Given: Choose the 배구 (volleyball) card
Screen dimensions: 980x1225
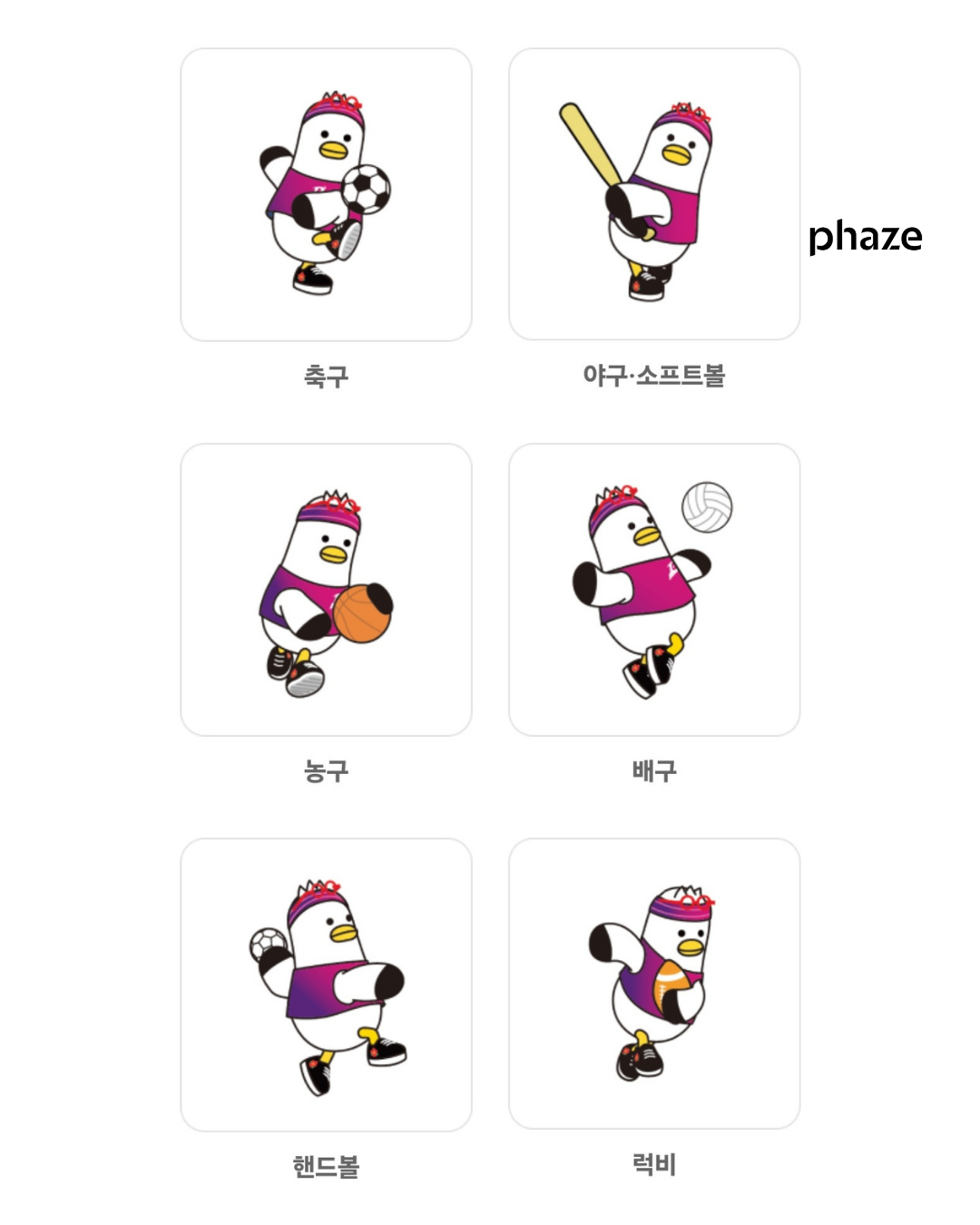Looking at the screenshot, I should point(654,590).
